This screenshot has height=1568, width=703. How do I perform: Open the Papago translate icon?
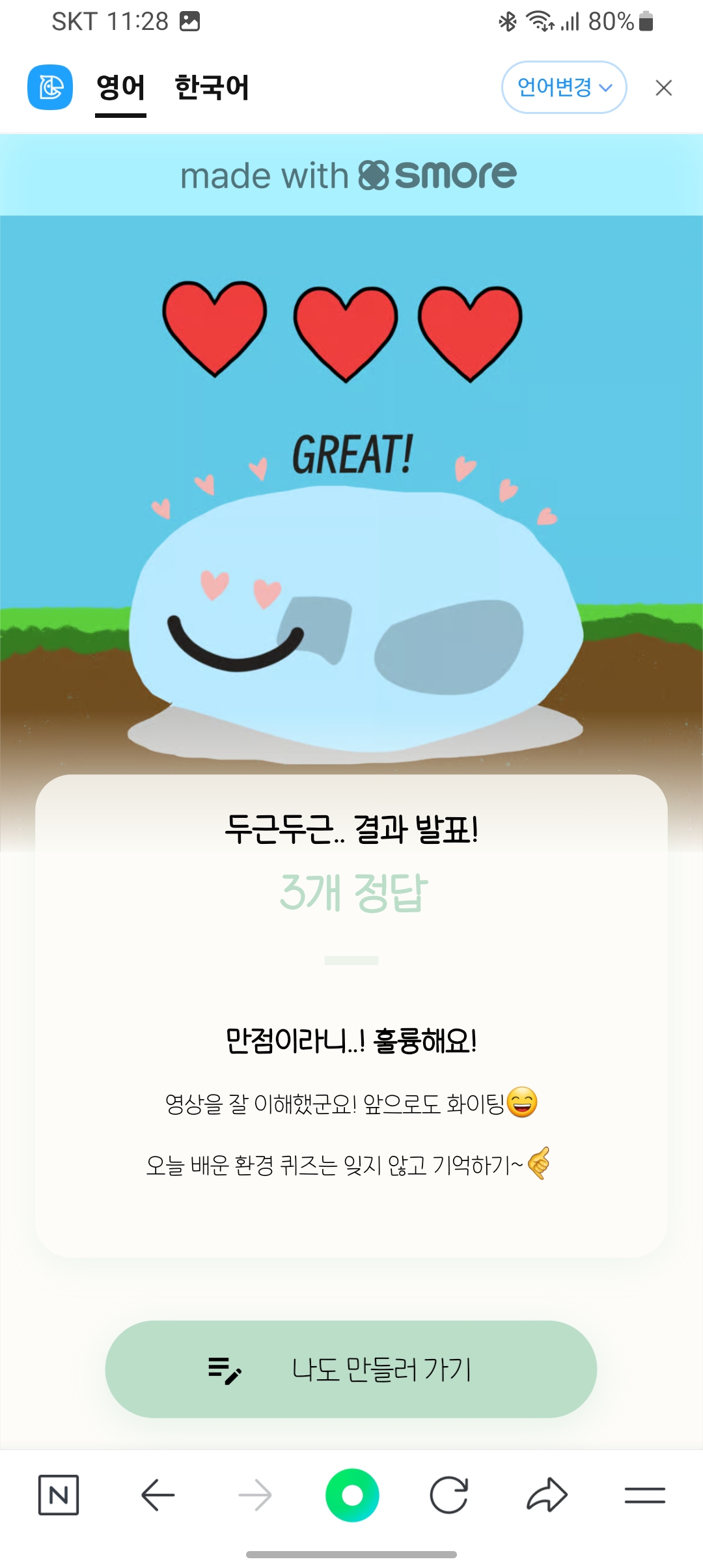pyautogui.click(x=50, y=87)
